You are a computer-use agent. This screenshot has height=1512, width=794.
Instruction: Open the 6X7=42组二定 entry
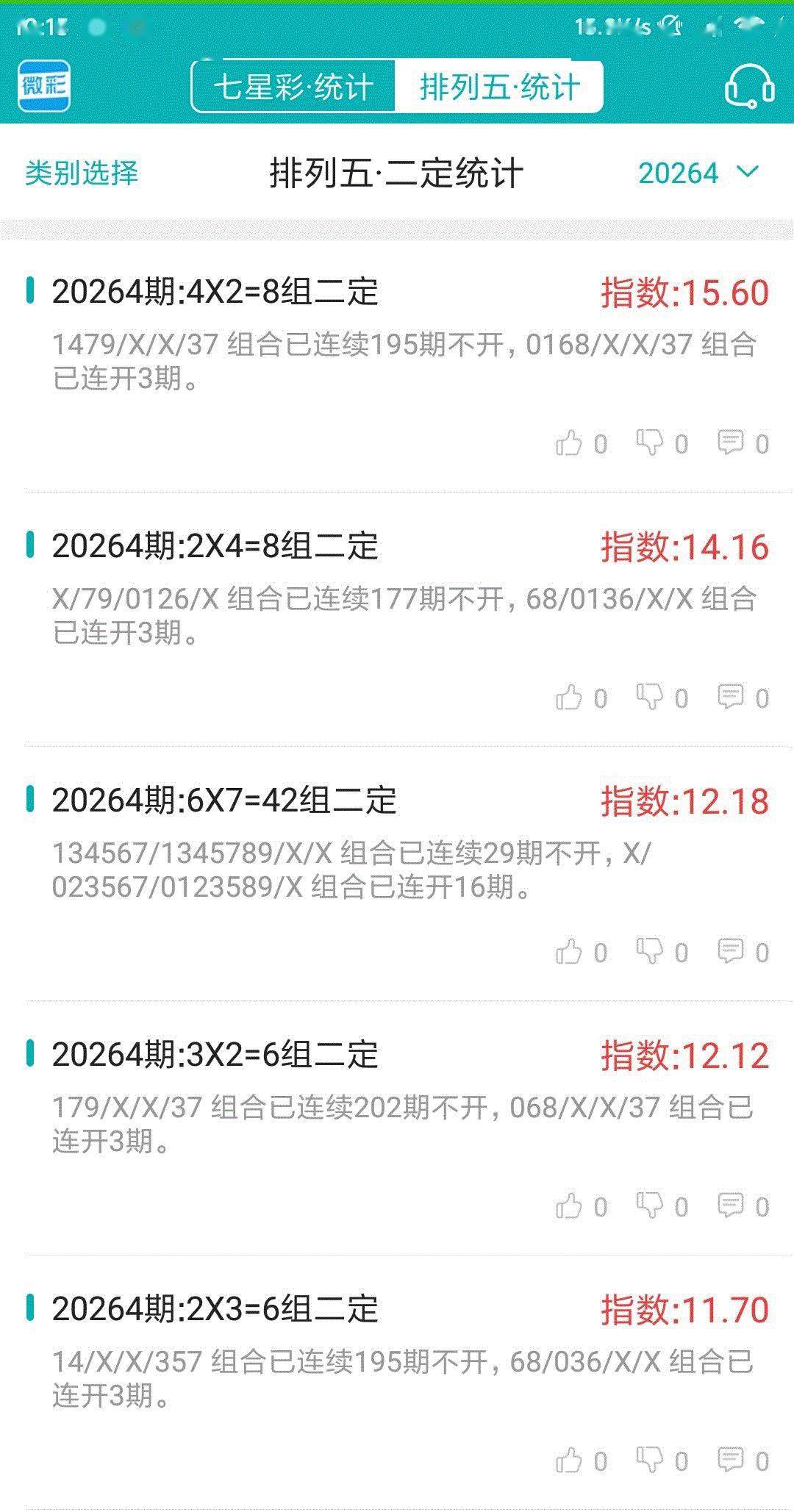pos(397,873)
